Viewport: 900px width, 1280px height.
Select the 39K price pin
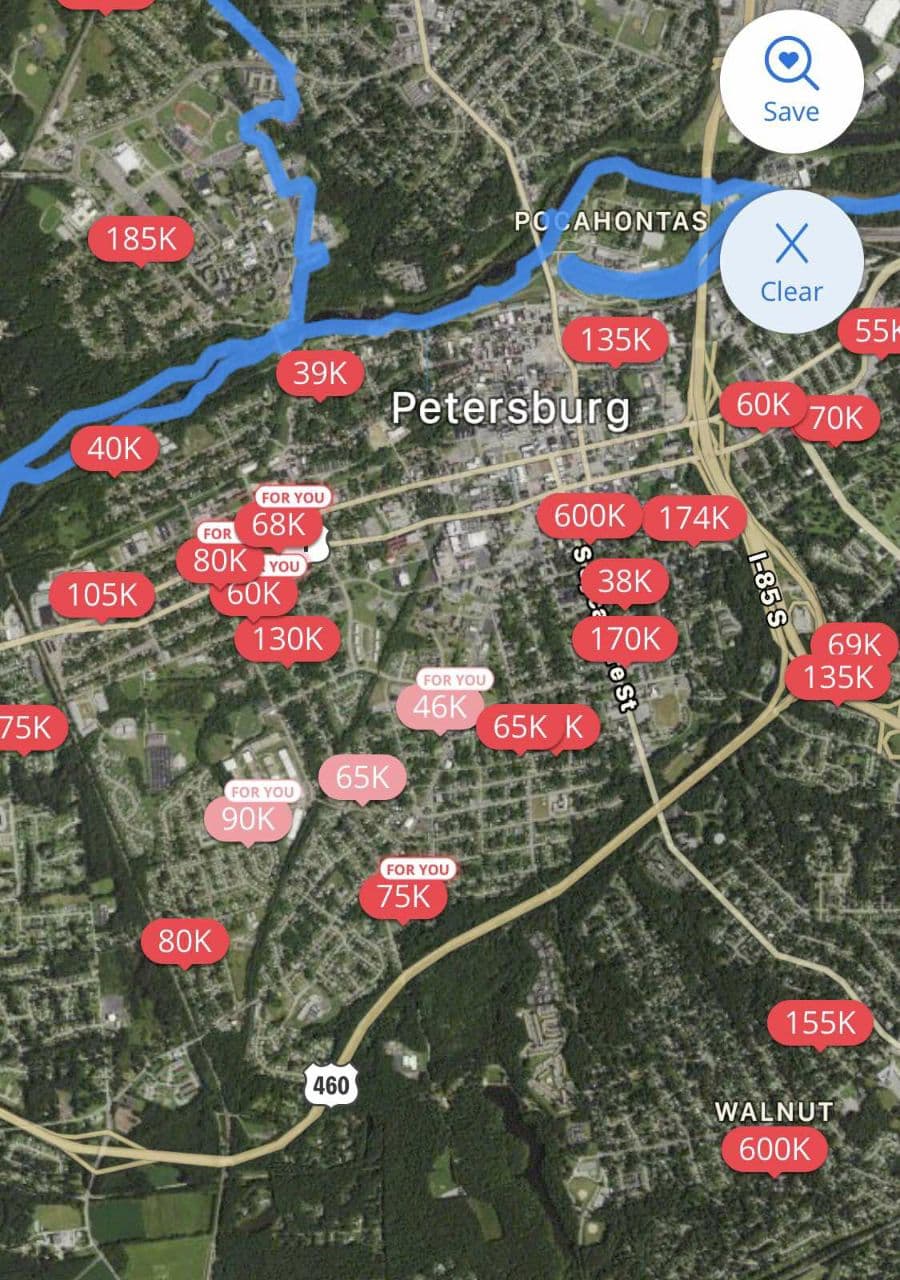320,374
